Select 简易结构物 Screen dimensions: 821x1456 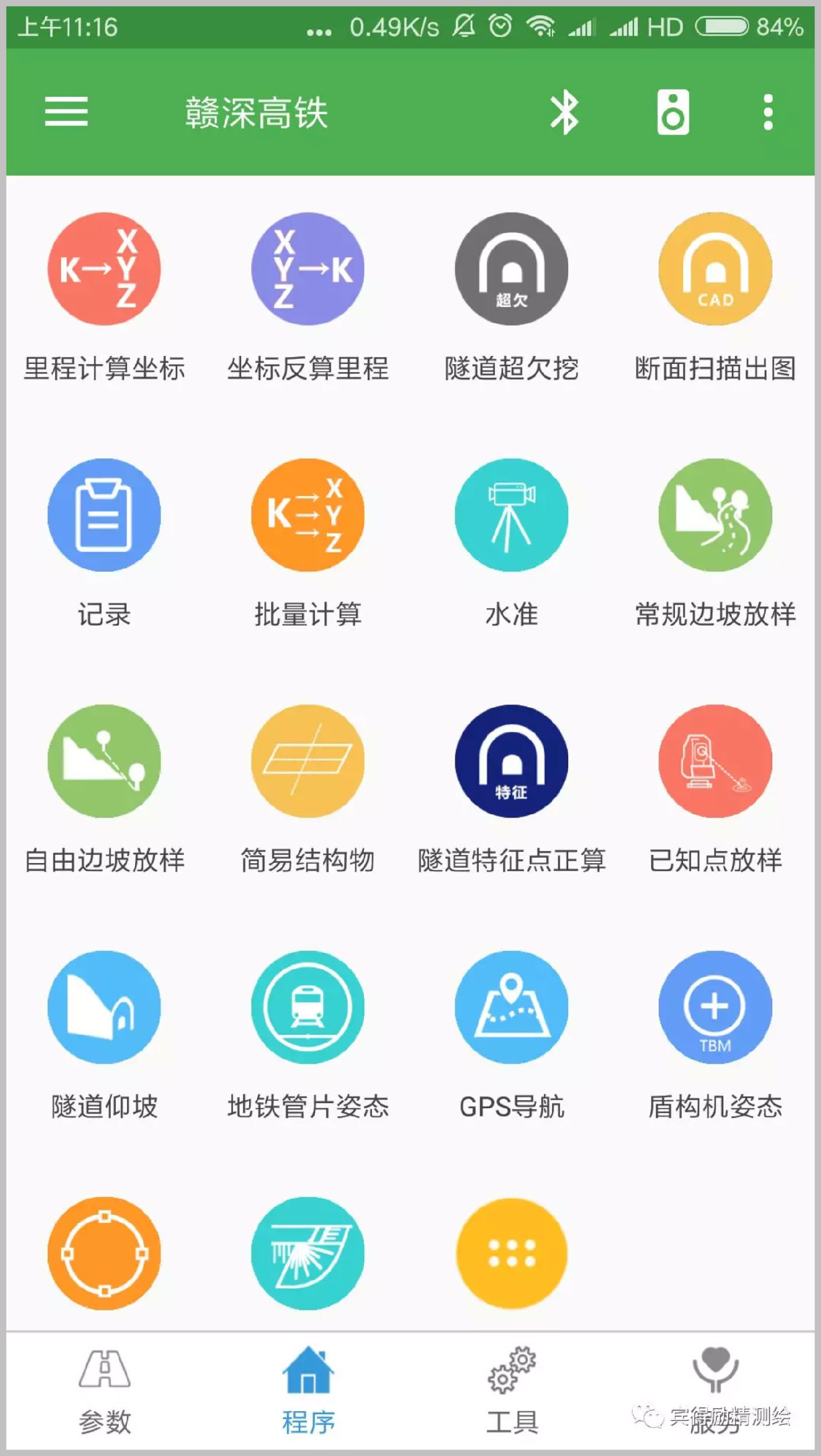coord(307,761)
